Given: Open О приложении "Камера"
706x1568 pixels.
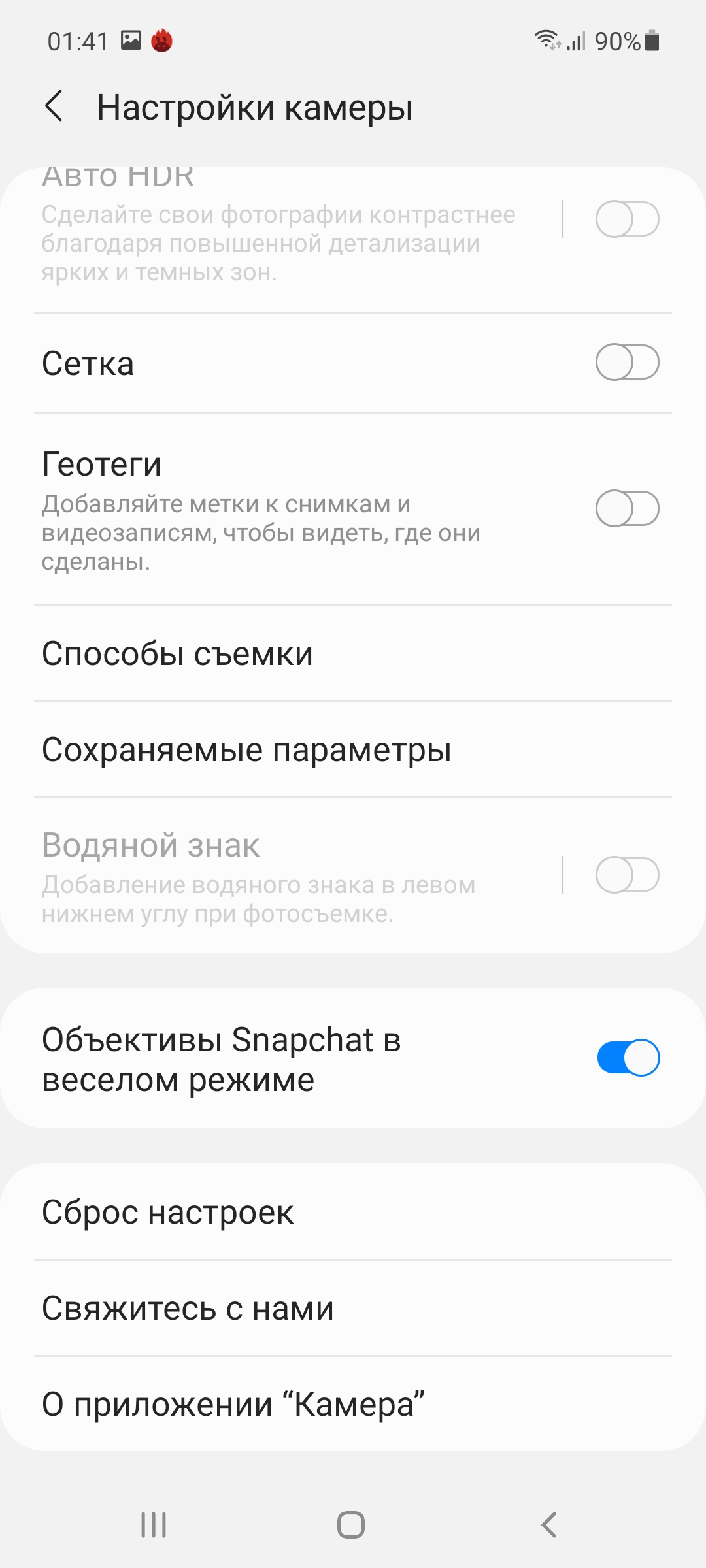Looking at the screenshot, I should (353, 1405).
